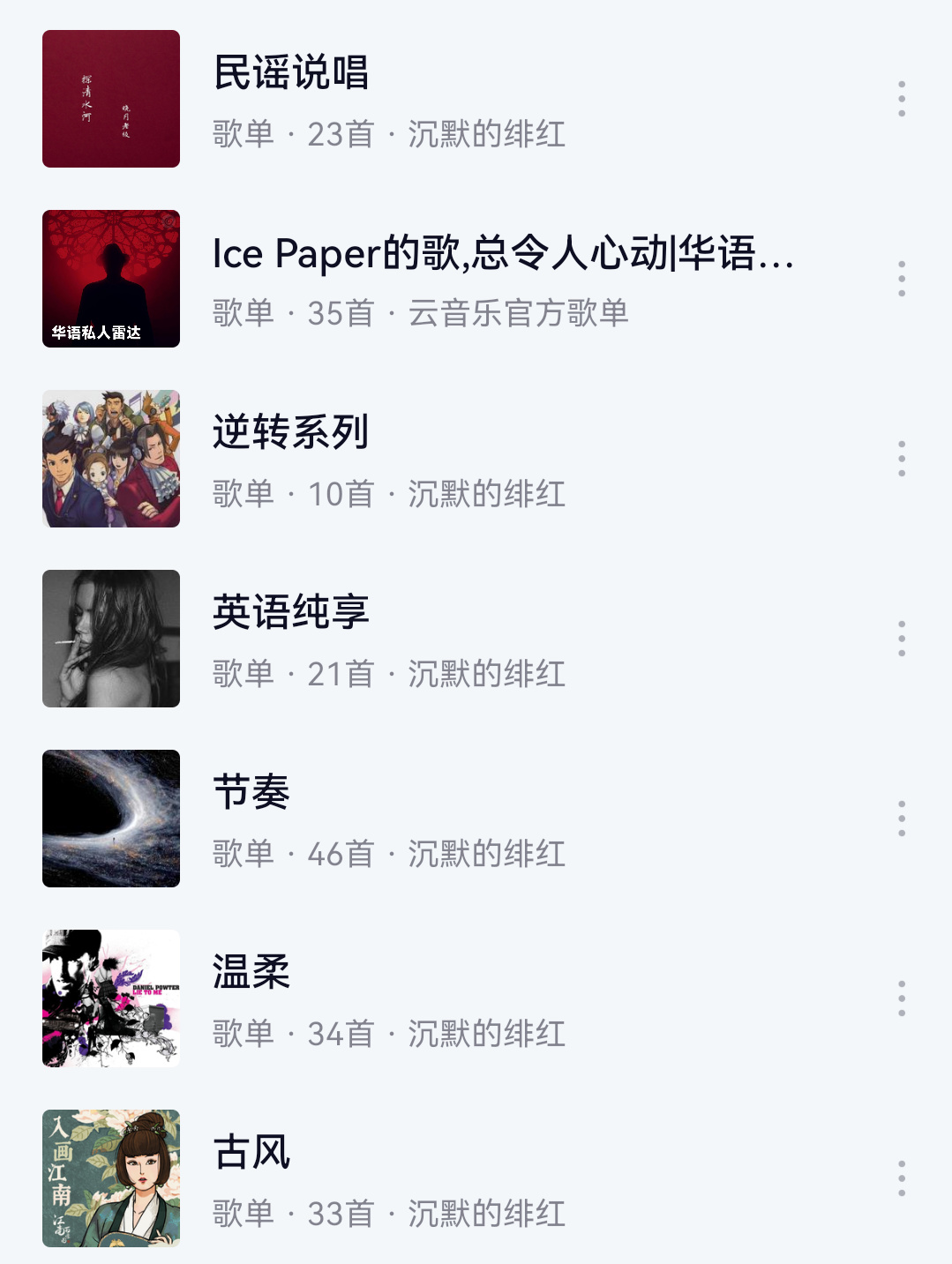The height and width of the screenshot is (1264, 952).
Task: Show more options for Ice Paper playlist
Action: click(901, 279)
